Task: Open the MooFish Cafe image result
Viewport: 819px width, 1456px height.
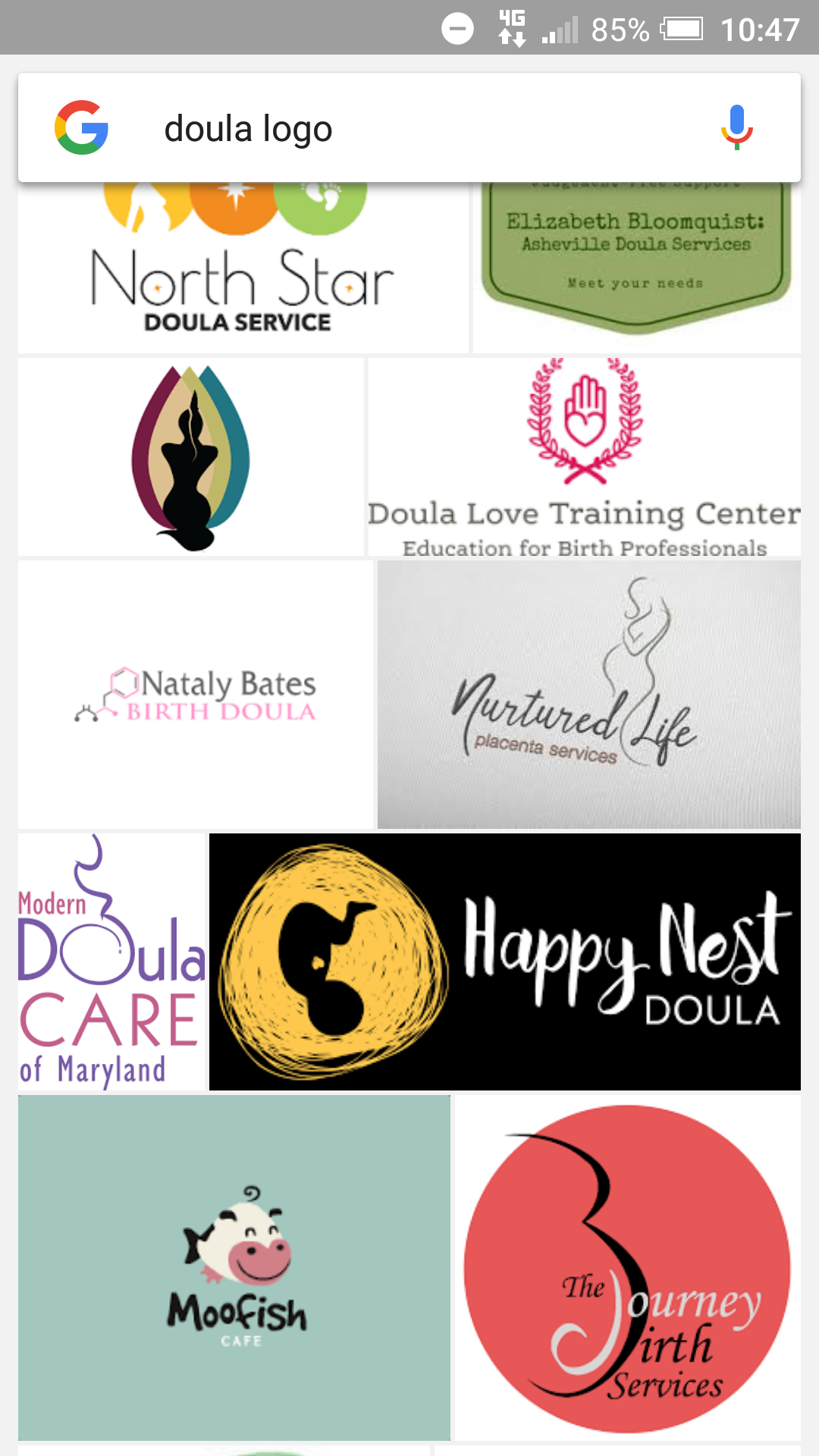Action: (234, 1267)
